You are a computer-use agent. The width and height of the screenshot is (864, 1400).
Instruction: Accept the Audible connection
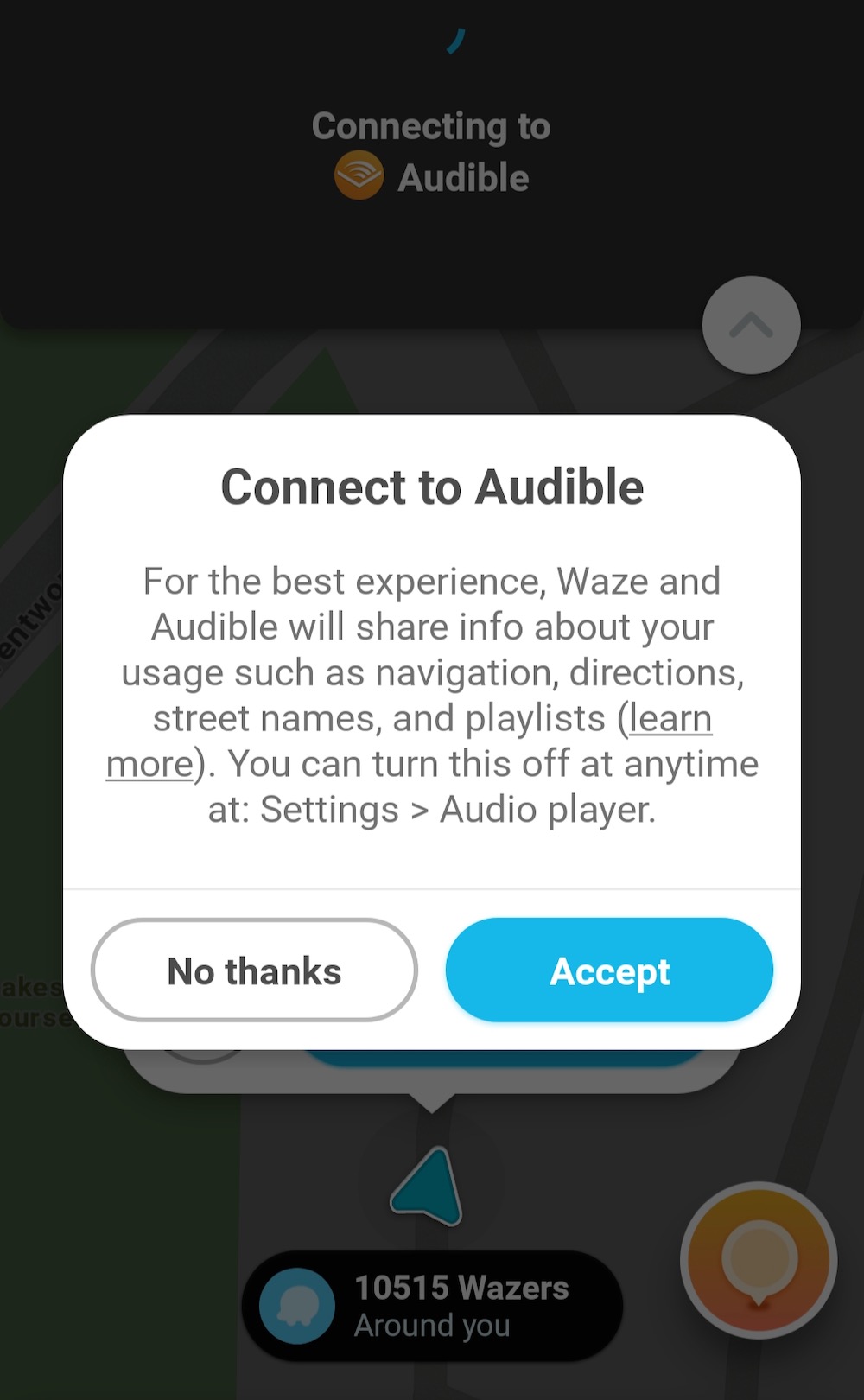(609, 970)
